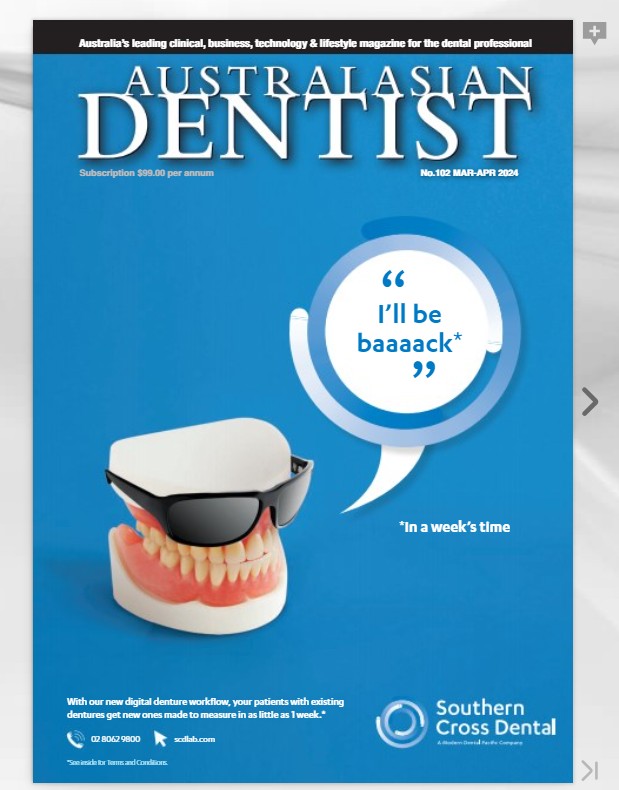Viewport: 619px width, 790px height.
Task: Open the Australasian Dentist magazine cover page
Action: (x=303, y=400)
